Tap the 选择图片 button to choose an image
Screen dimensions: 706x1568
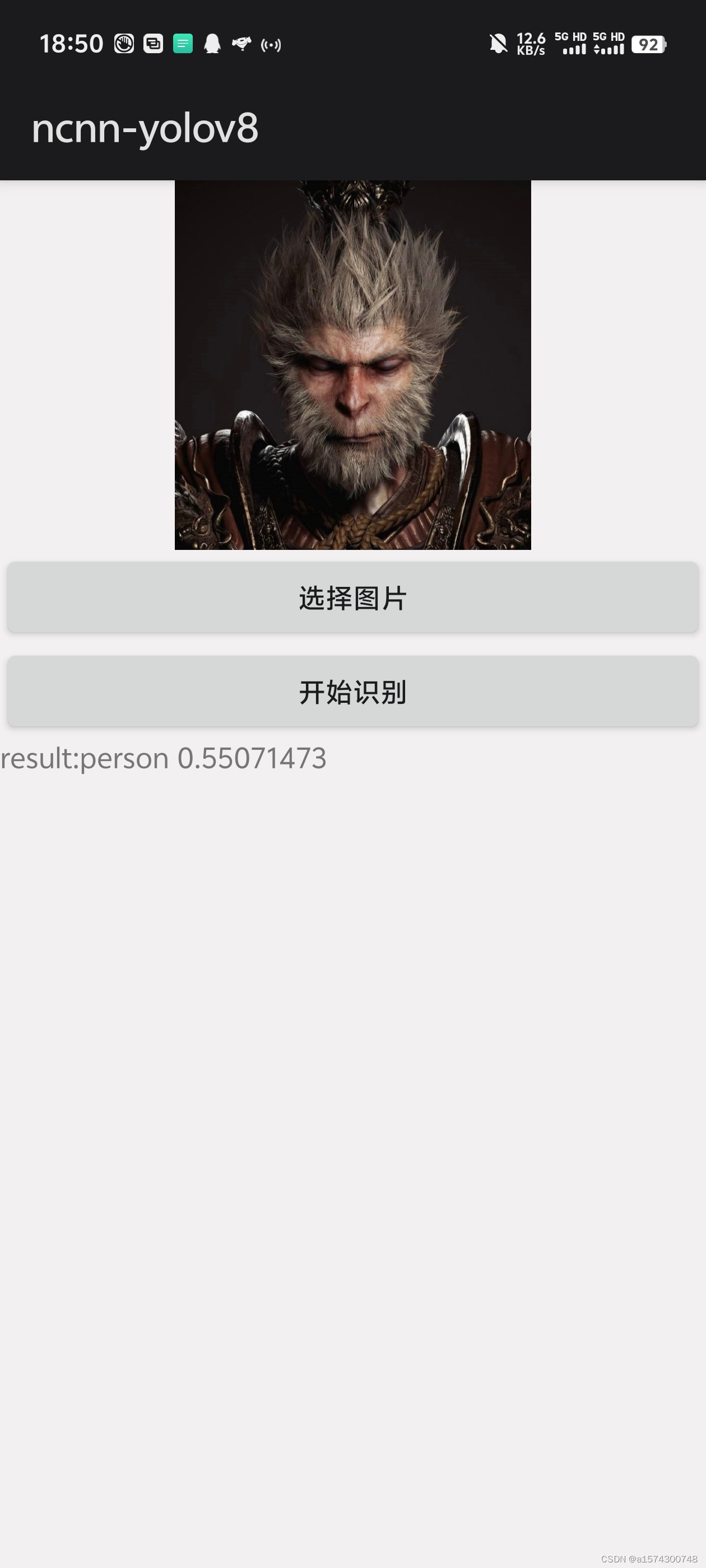pos(352,597)
